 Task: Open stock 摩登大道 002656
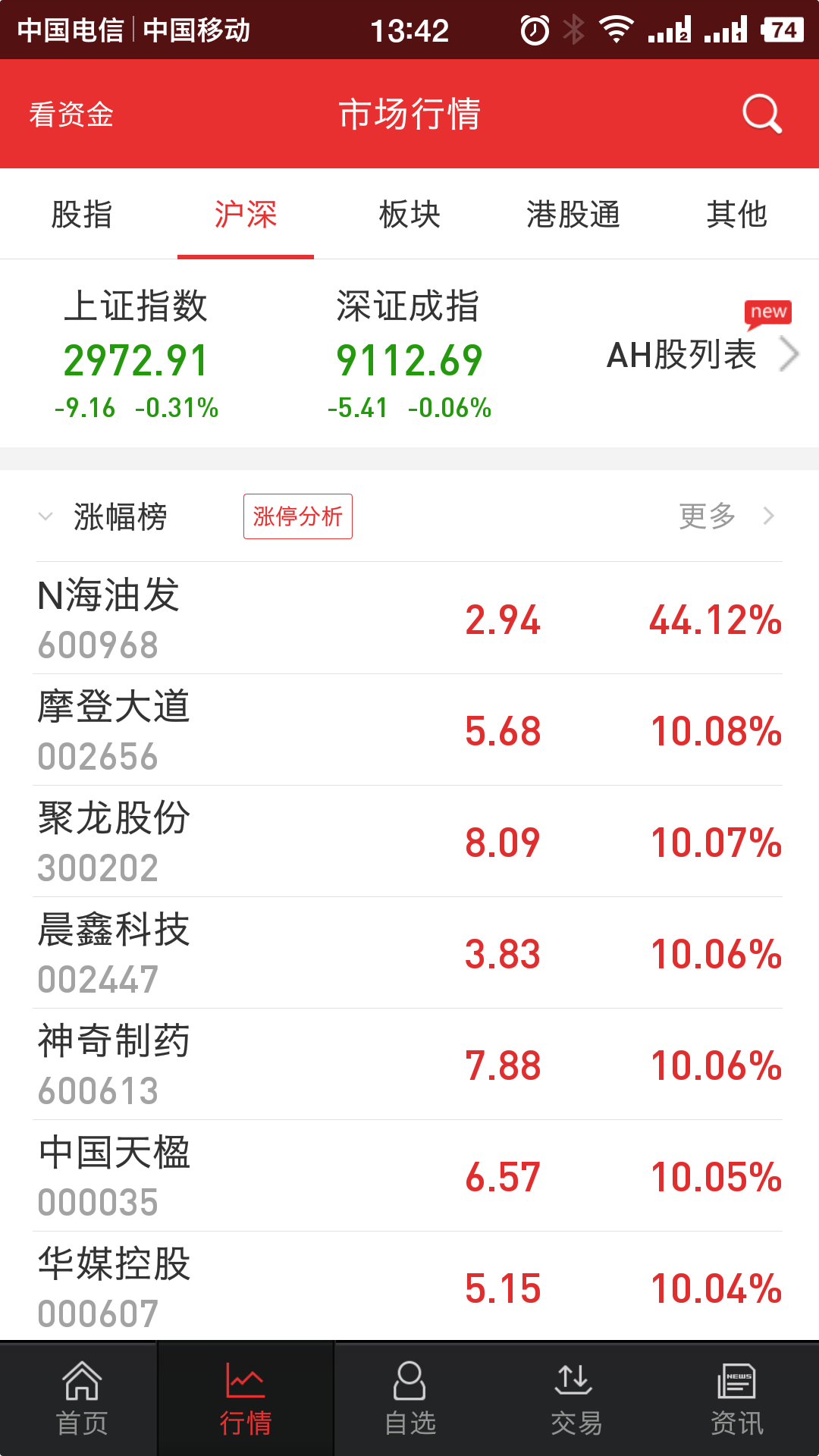click(x=409, y=730)
